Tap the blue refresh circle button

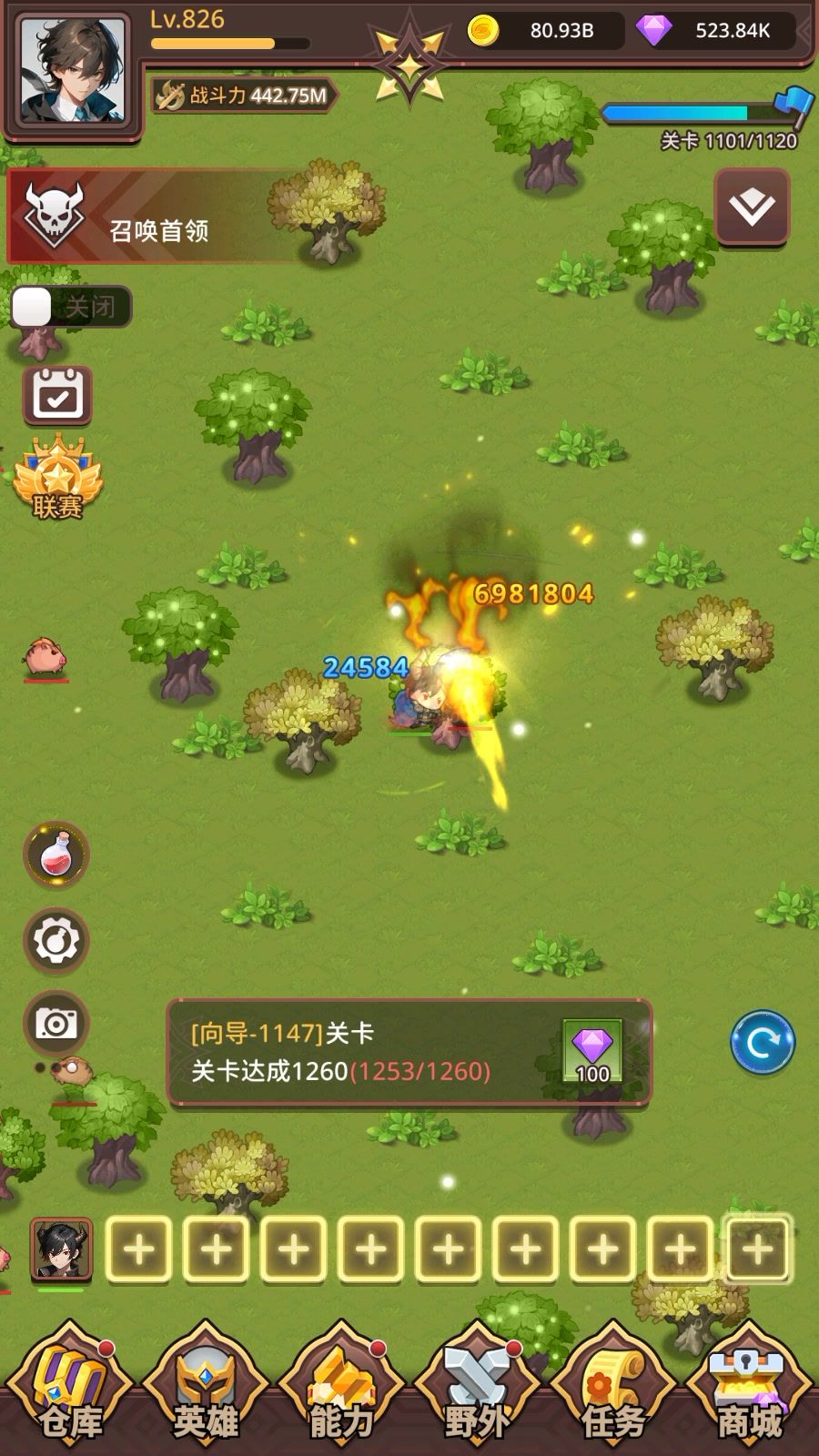763,1042
